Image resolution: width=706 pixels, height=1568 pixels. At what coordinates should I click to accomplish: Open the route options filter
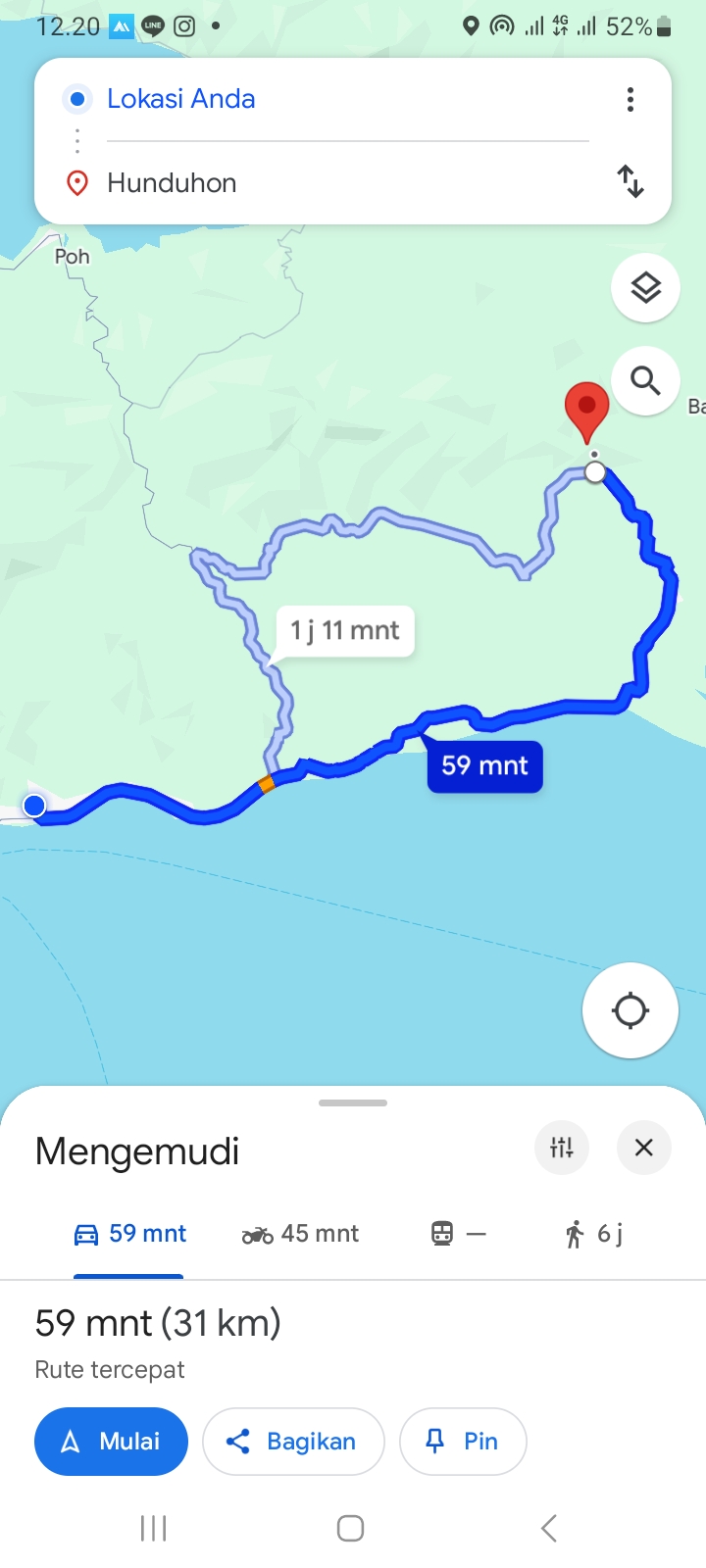click(562, 1148)
